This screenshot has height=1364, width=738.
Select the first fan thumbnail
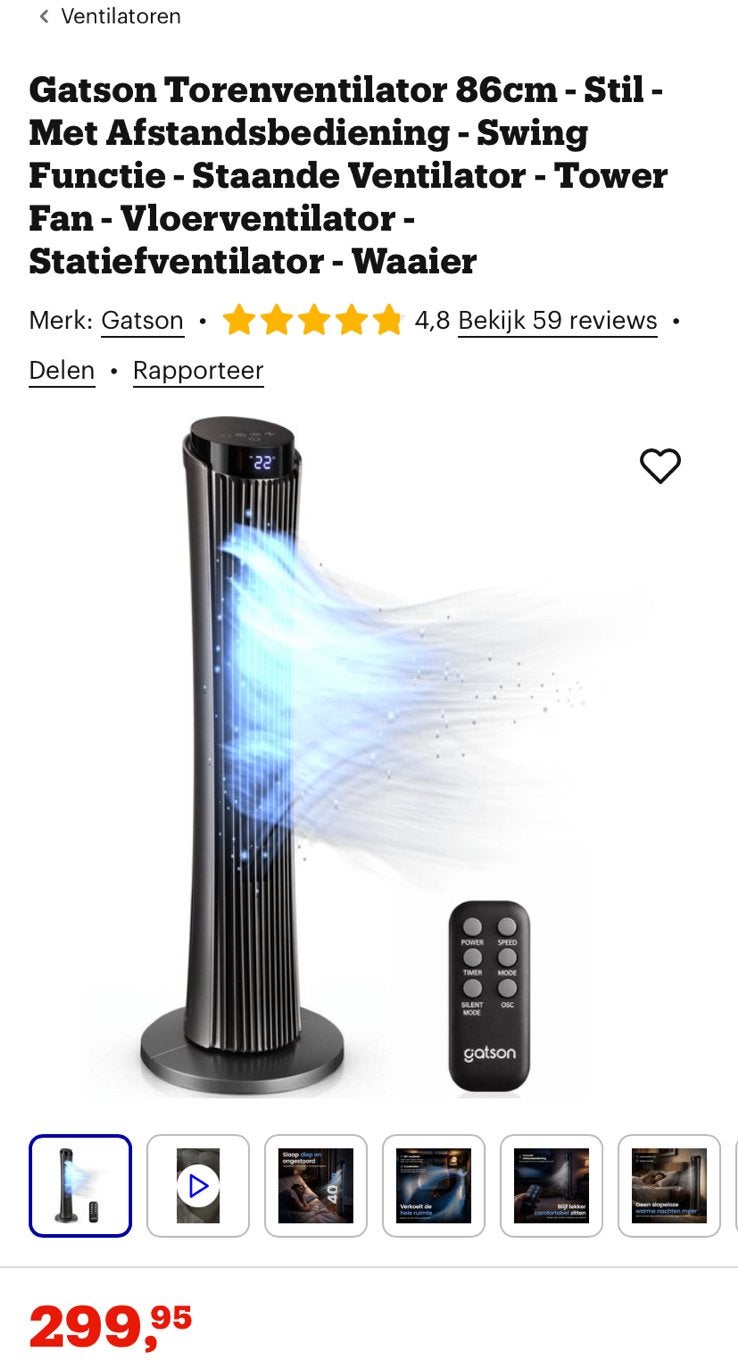tap(80, 1186)
